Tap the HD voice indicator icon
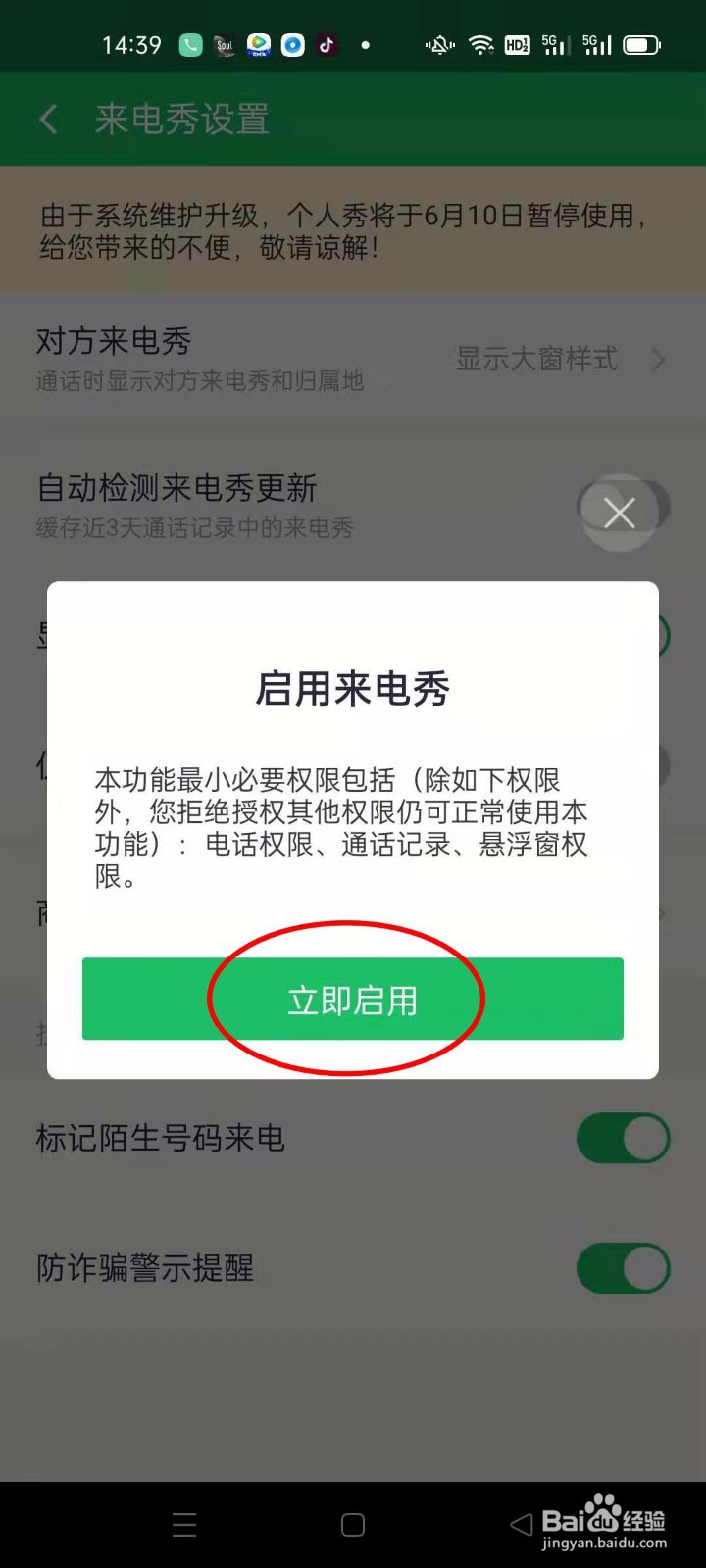The height and width of the screenshot is (1568, 706). point(517,44)
